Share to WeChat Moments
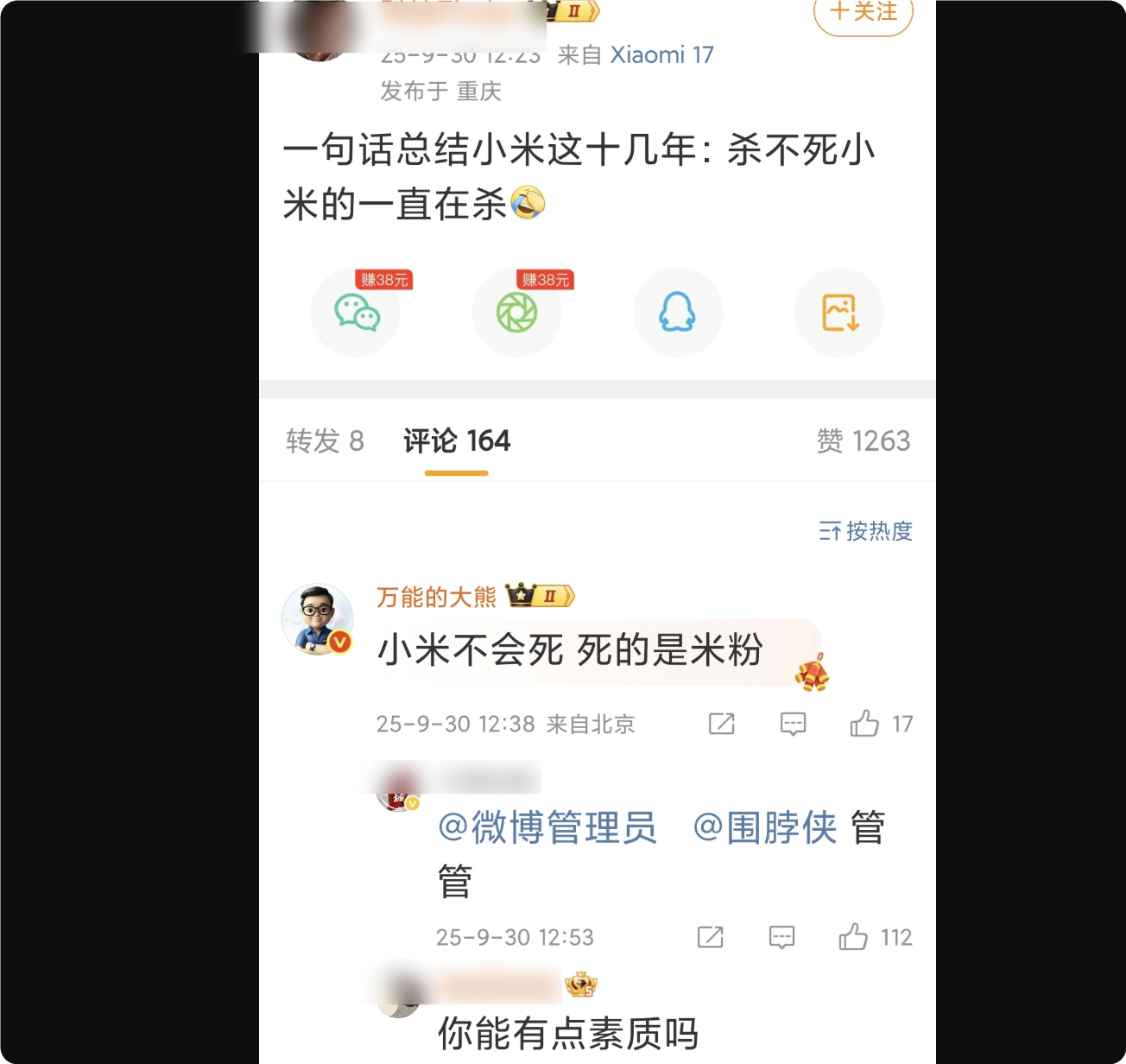 516,313
